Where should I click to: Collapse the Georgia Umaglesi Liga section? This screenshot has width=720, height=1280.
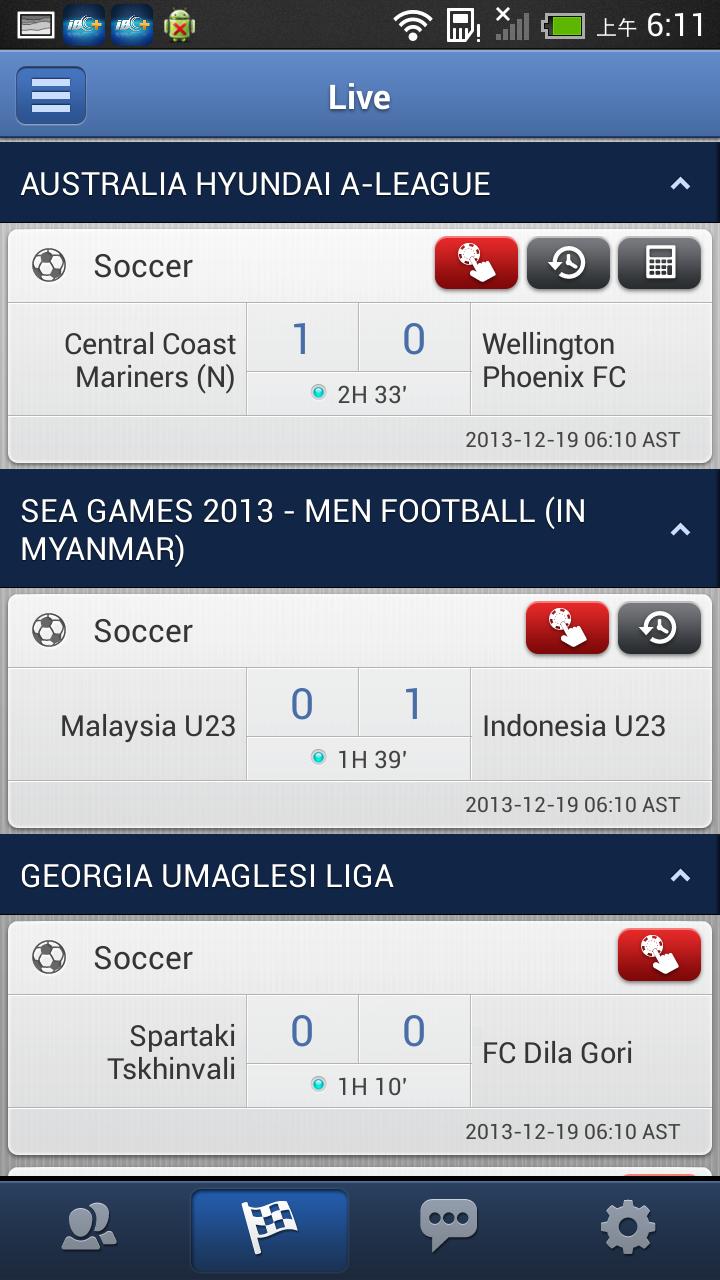[680, 876]
